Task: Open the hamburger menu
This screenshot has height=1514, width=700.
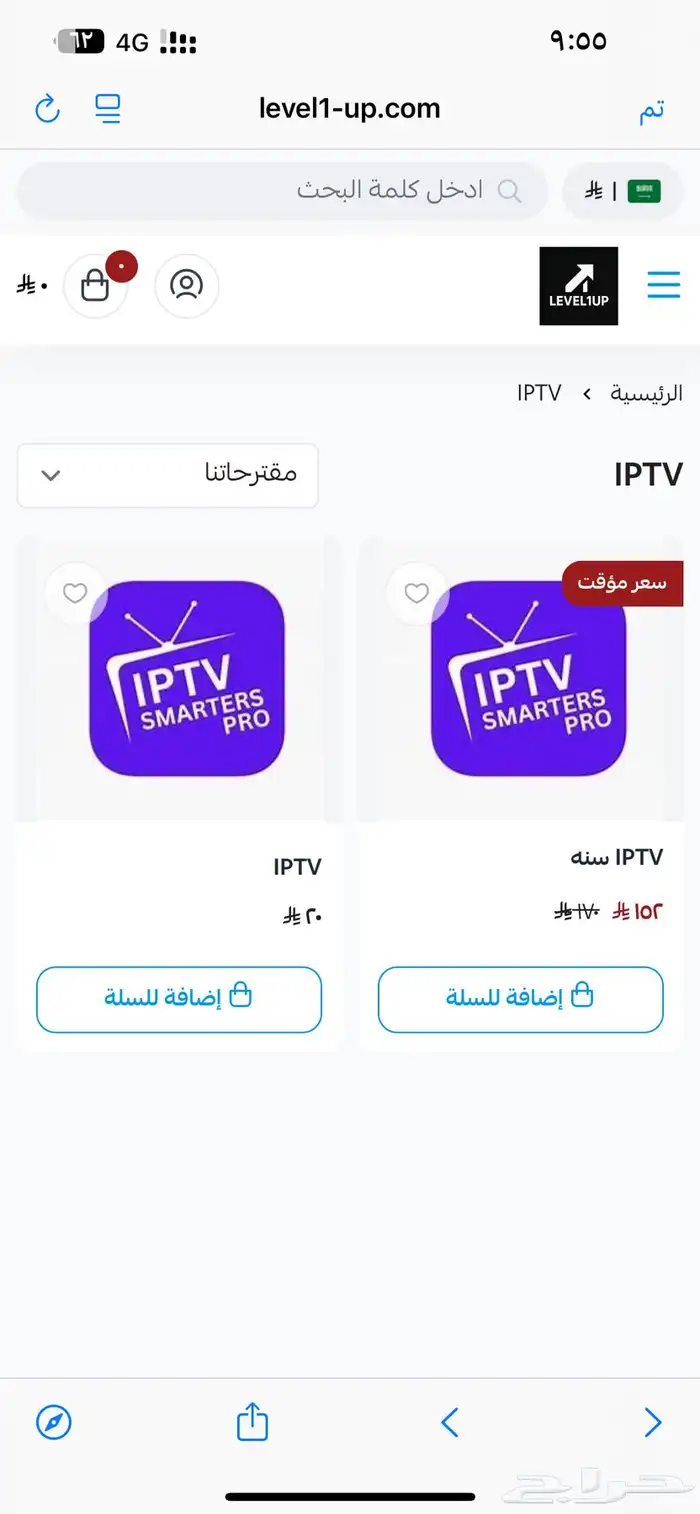Action: (664, 285)
